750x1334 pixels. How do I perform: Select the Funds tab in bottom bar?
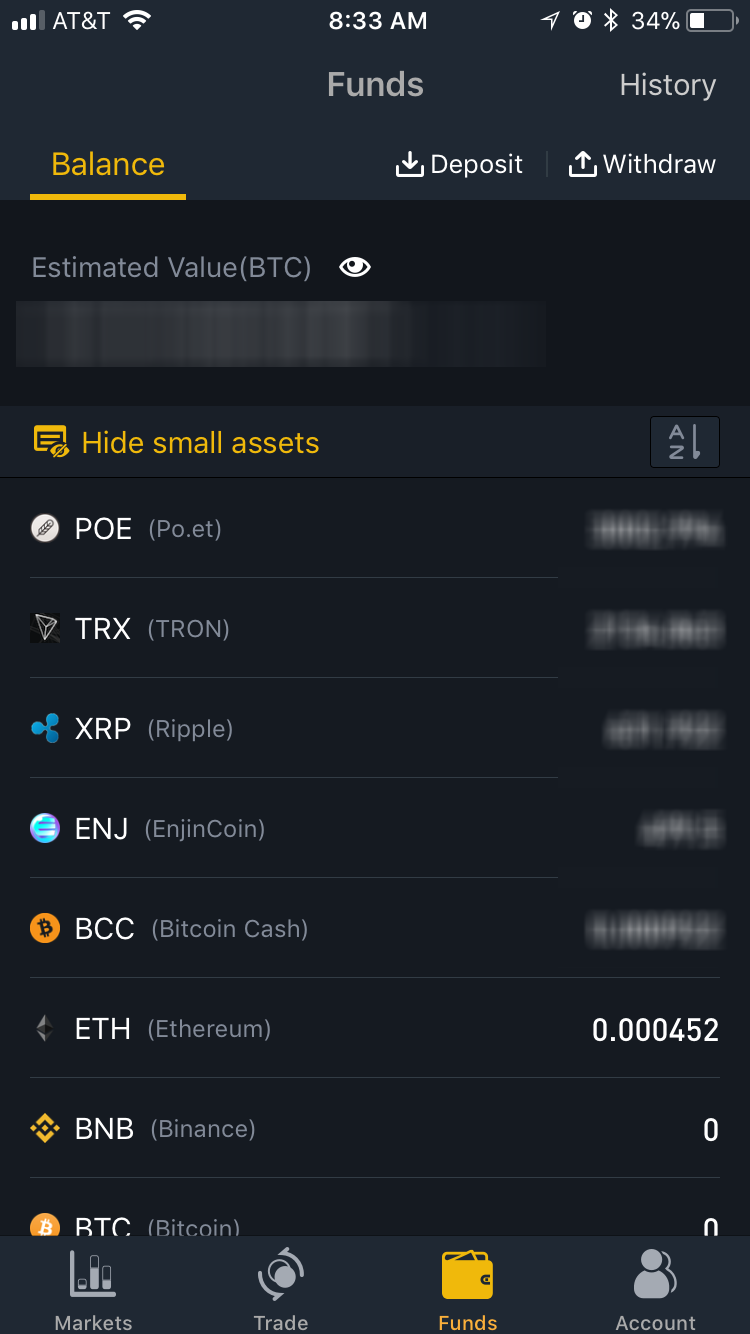(467, 1289)
